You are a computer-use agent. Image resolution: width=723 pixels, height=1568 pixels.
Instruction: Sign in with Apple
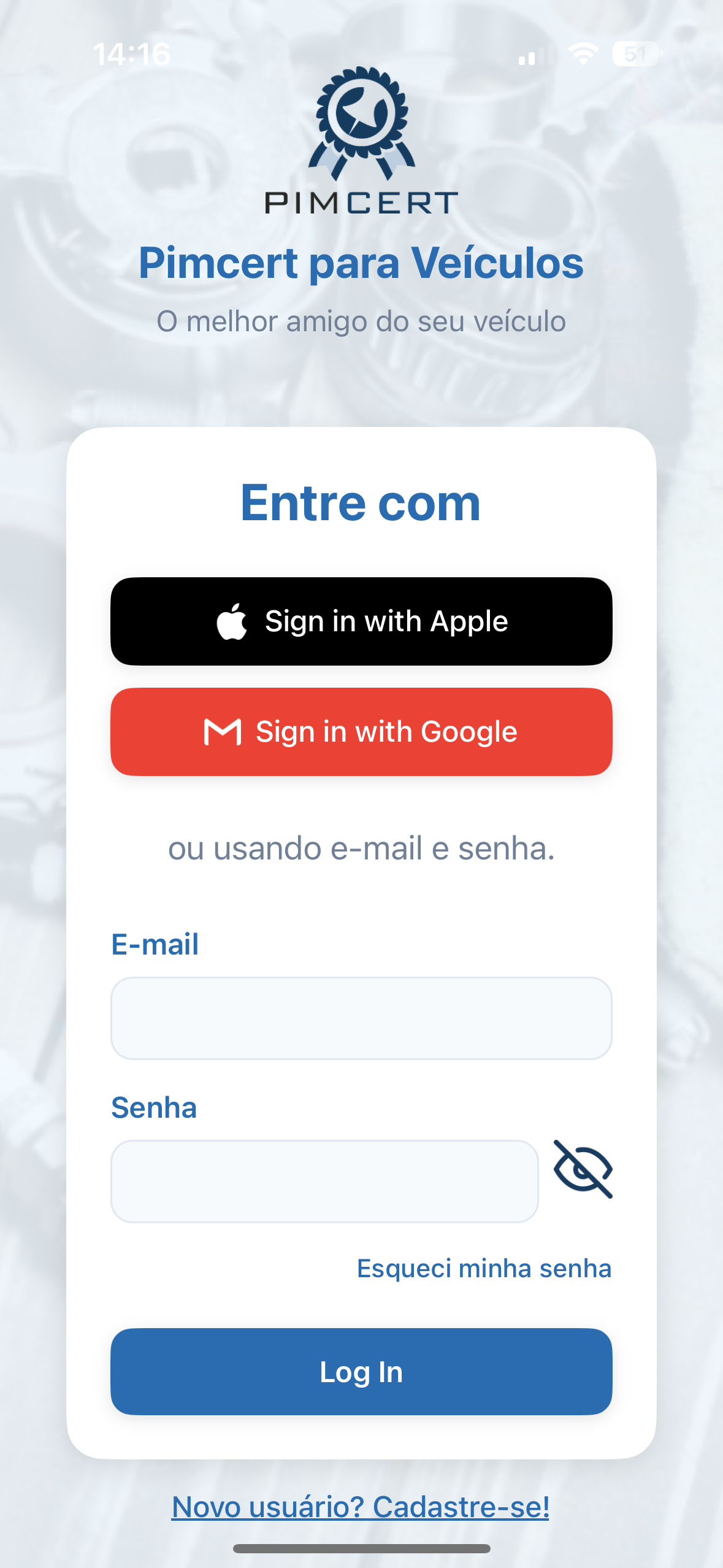(361, 621)
